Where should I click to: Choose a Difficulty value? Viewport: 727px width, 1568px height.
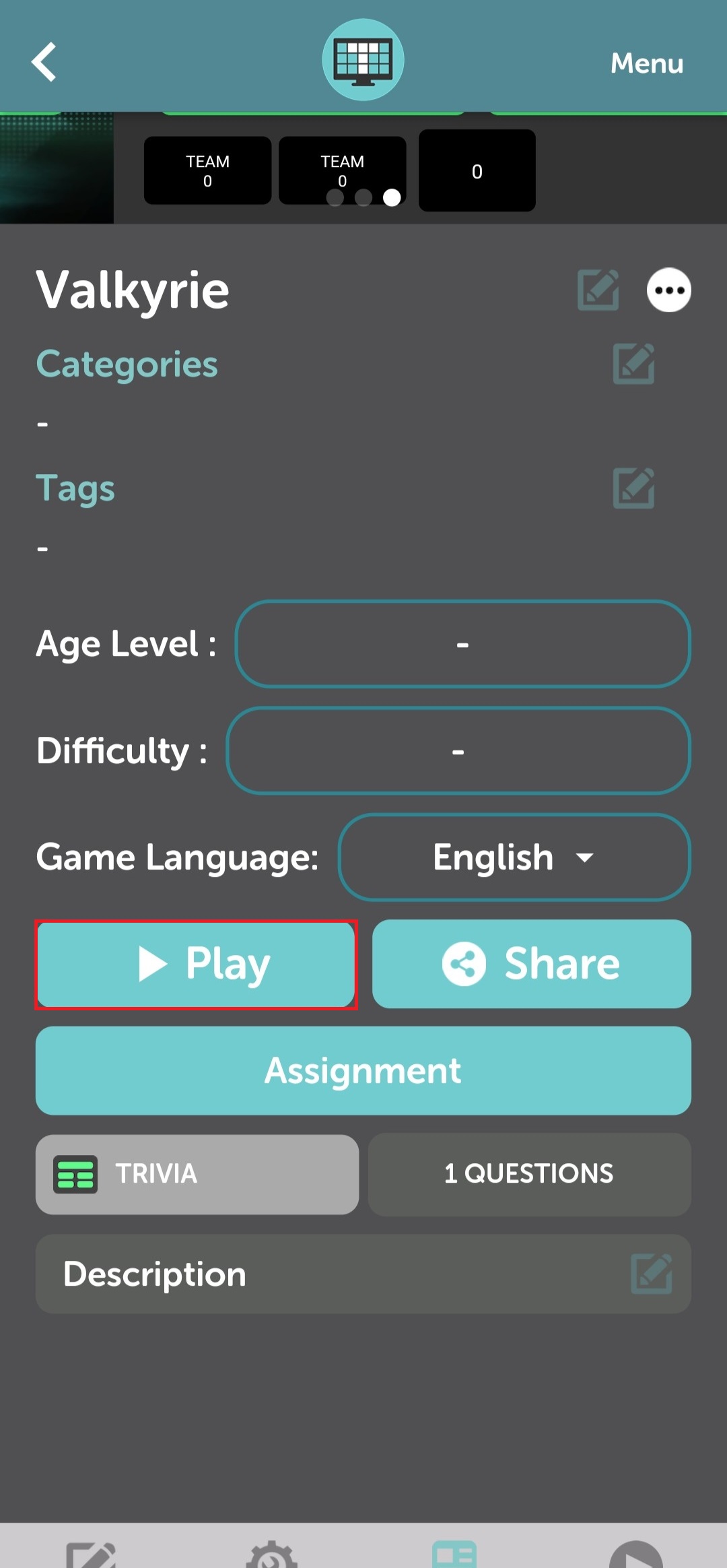click(x=458, y=750)
